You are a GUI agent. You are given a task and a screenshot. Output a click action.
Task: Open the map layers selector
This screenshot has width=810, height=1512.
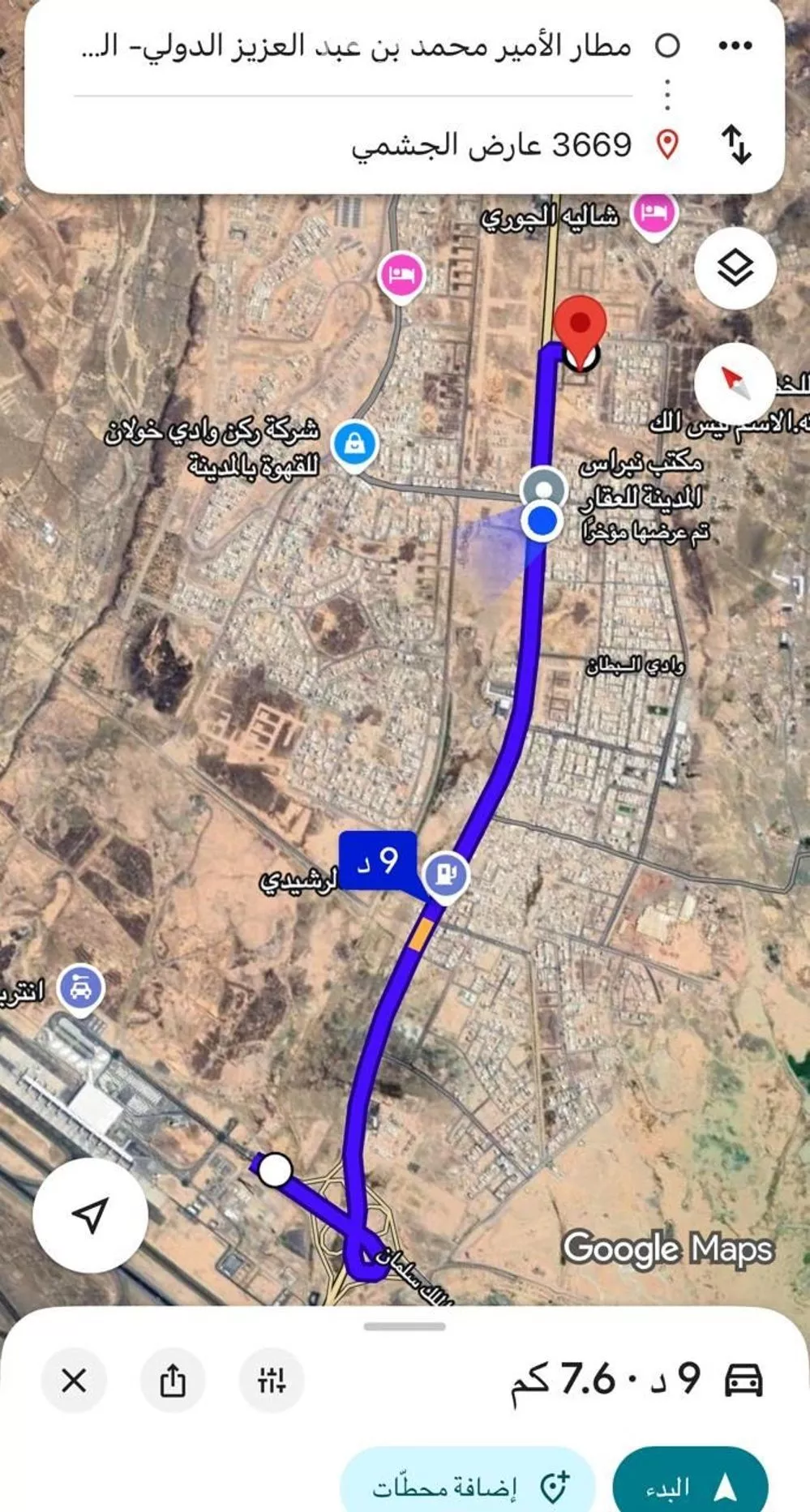[x=735, y=268]
